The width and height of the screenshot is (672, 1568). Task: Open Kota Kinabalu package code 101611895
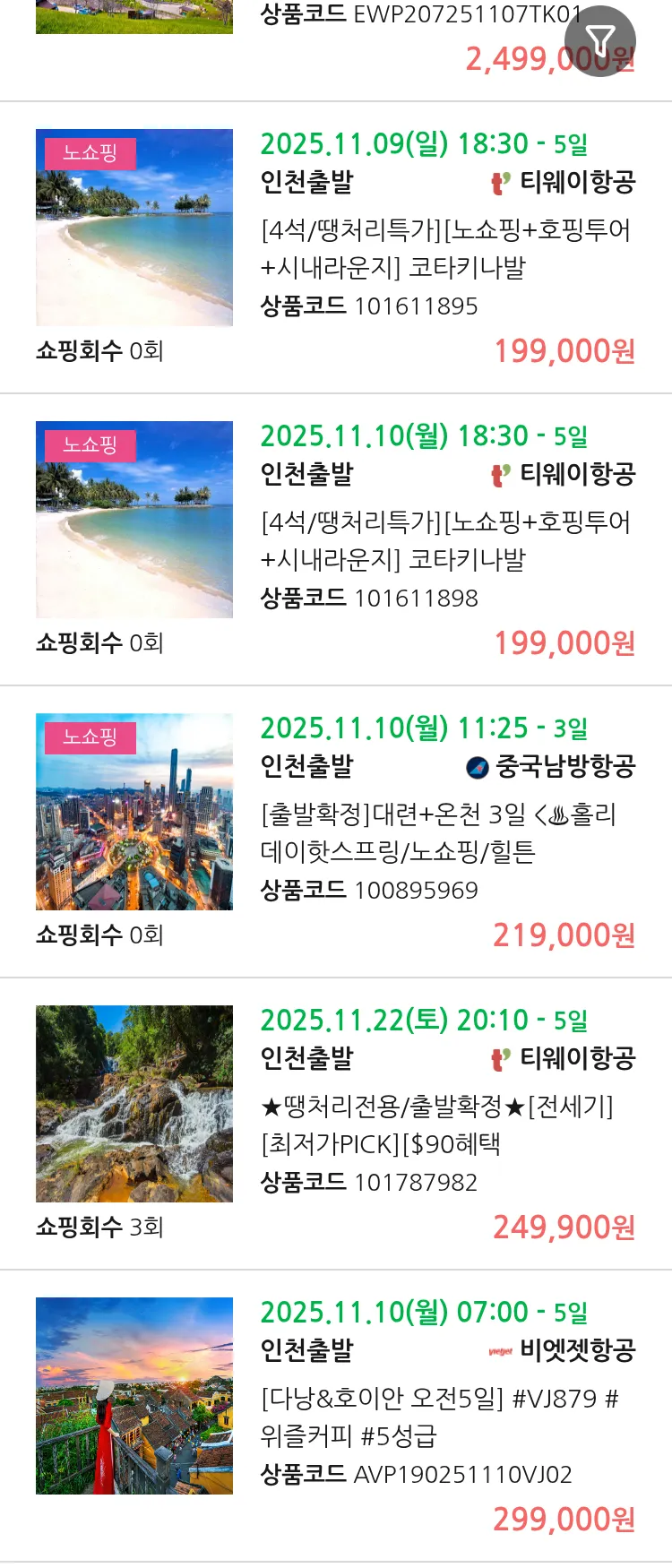[445, 249]
